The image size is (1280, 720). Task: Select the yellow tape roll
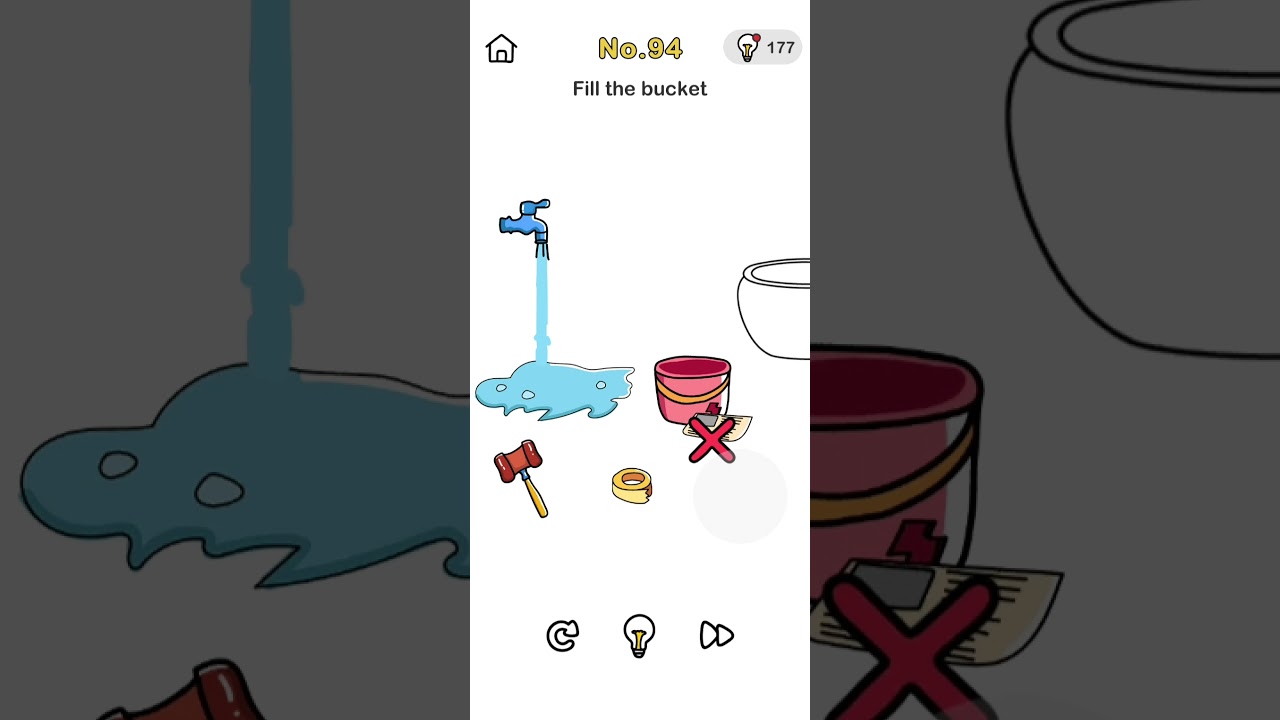tap(632, 485)
